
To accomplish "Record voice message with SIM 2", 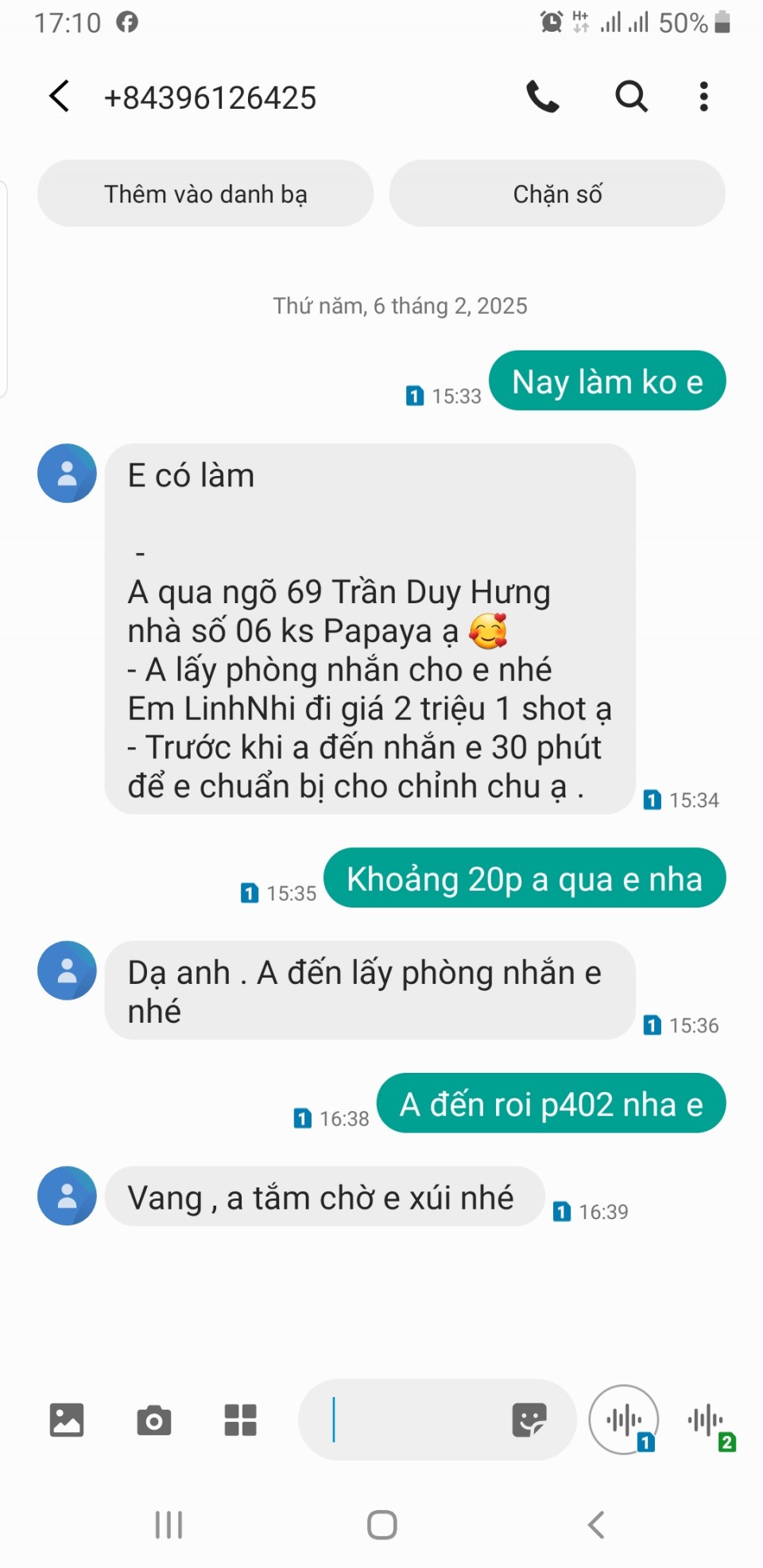I will click(x=707, y=1419).
